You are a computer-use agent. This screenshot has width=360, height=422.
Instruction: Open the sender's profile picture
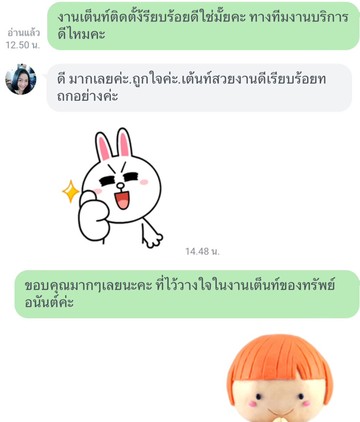(21, 79)
